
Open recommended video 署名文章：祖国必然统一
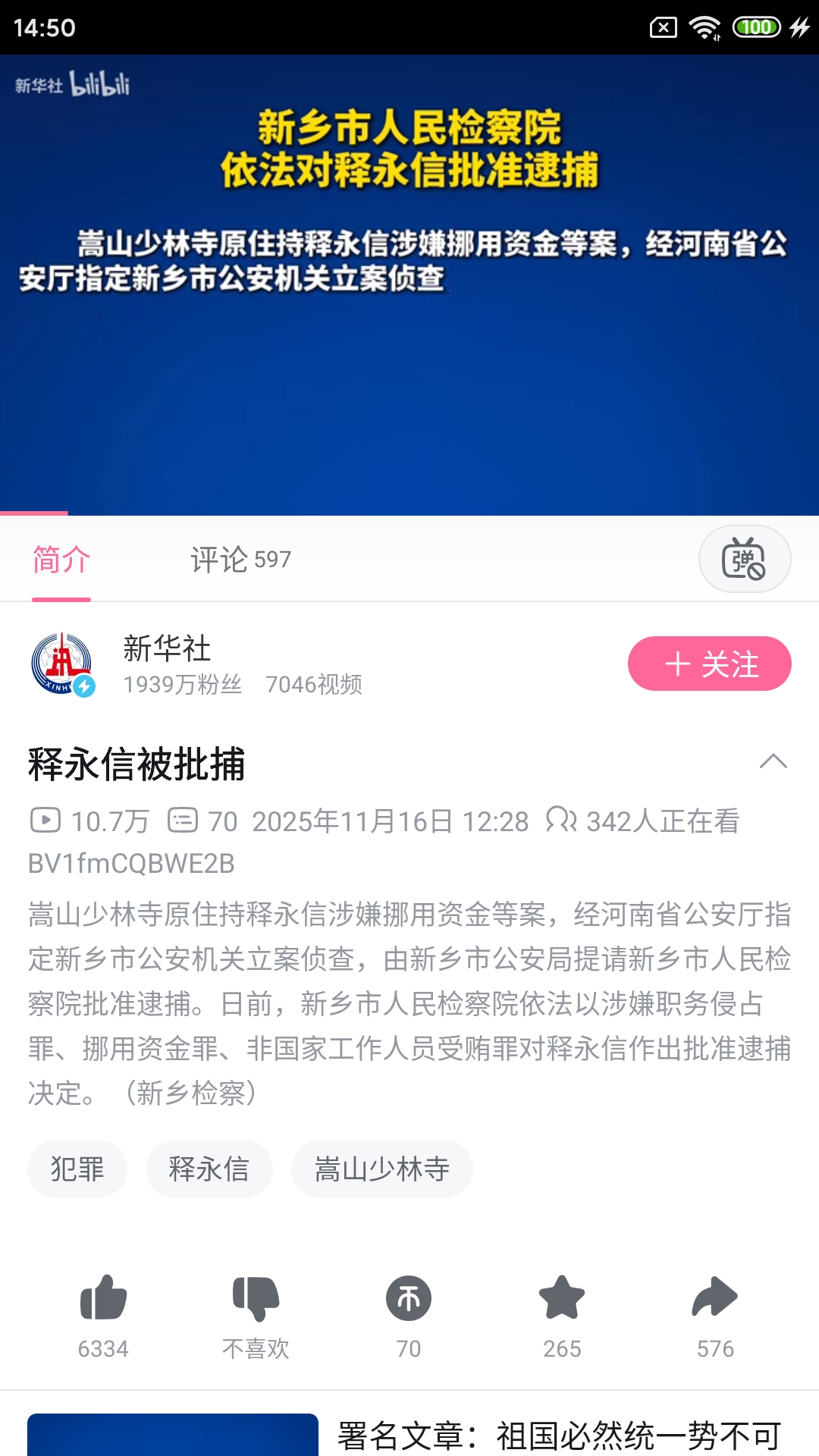click(559, 1435)
